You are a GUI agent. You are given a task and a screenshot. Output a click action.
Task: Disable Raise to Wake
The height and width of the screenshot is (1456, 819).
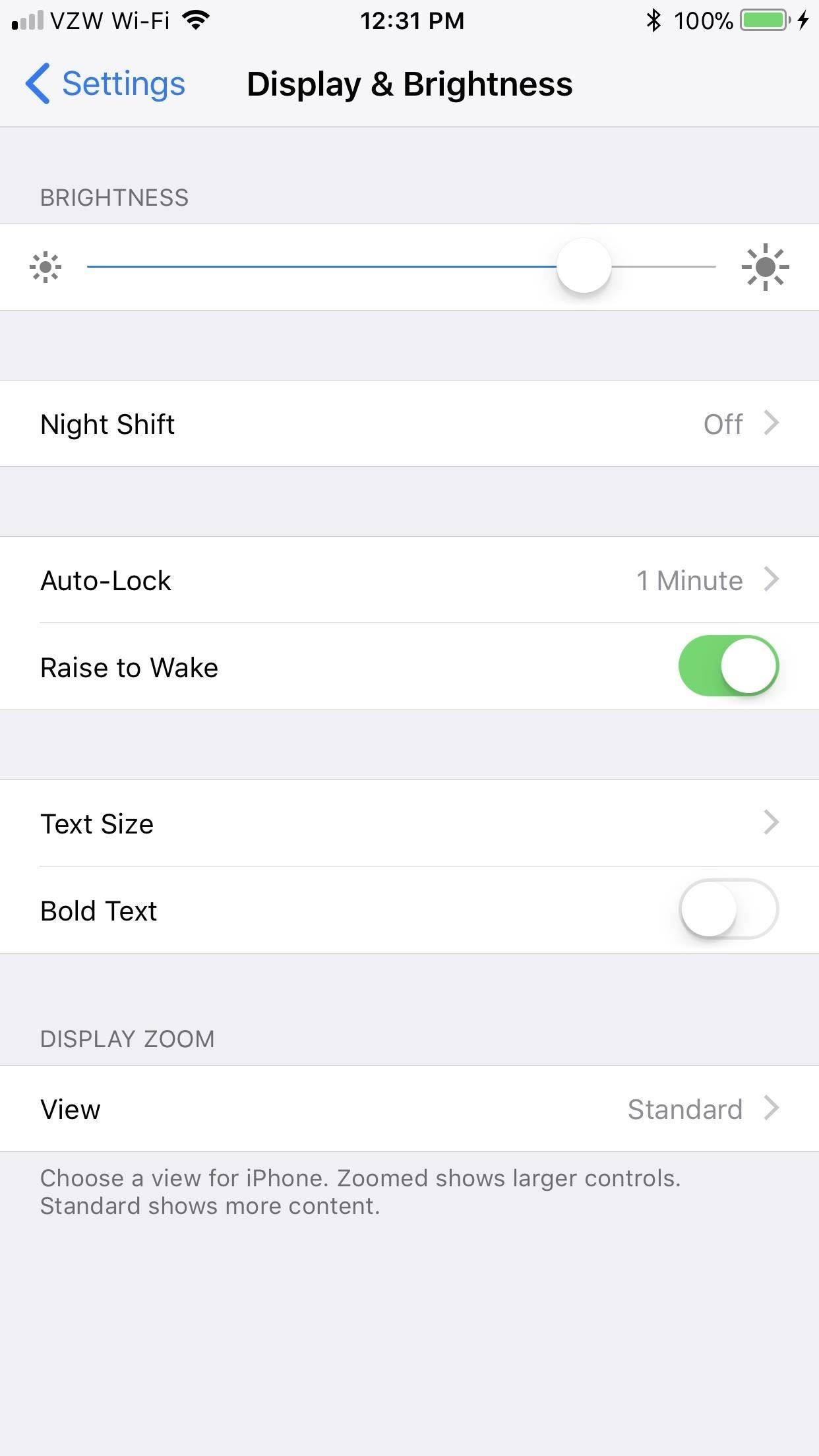728,666
